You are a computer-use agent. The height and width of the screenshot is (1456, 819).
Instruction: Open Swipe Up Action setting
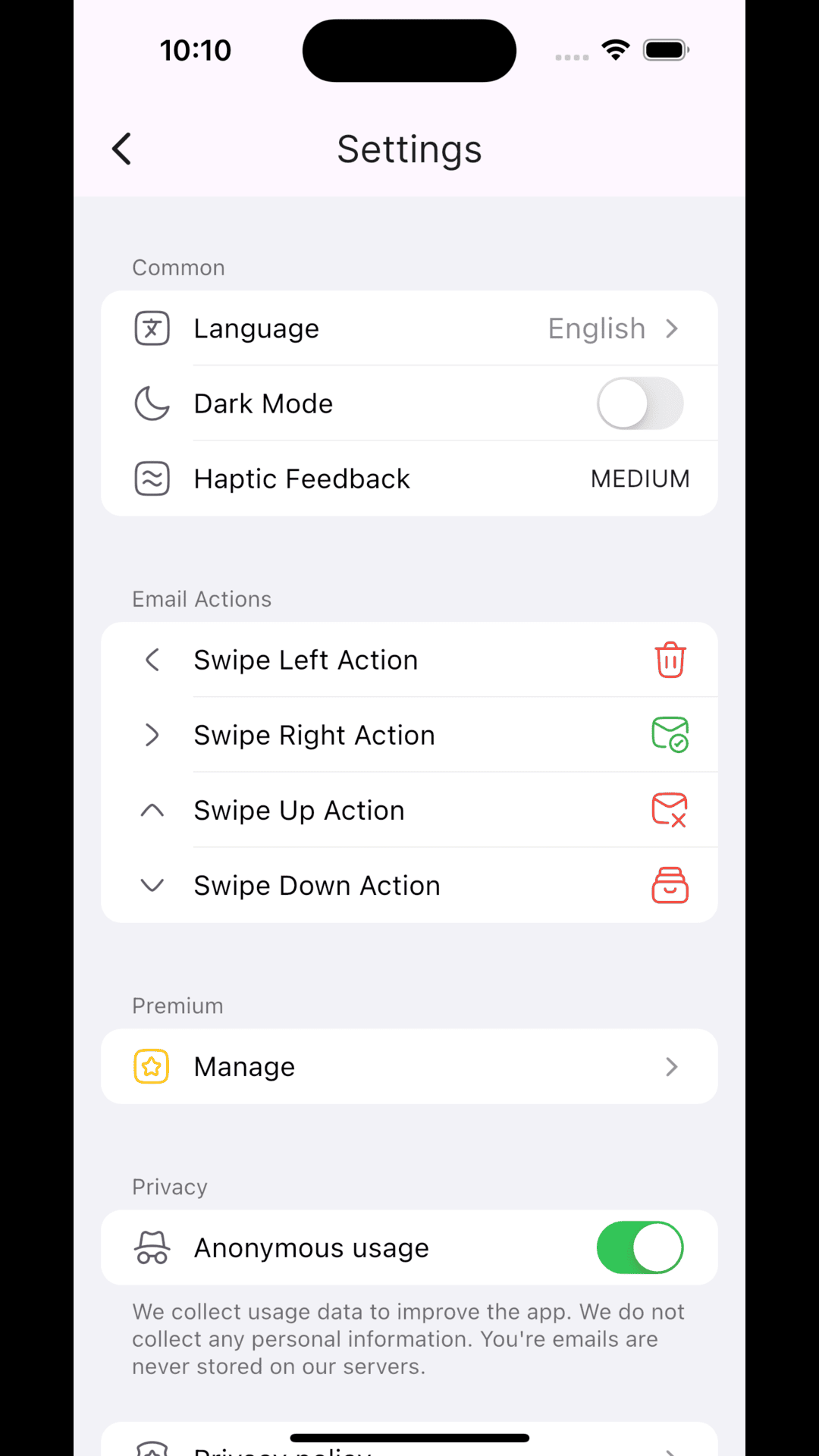point(409,810)
